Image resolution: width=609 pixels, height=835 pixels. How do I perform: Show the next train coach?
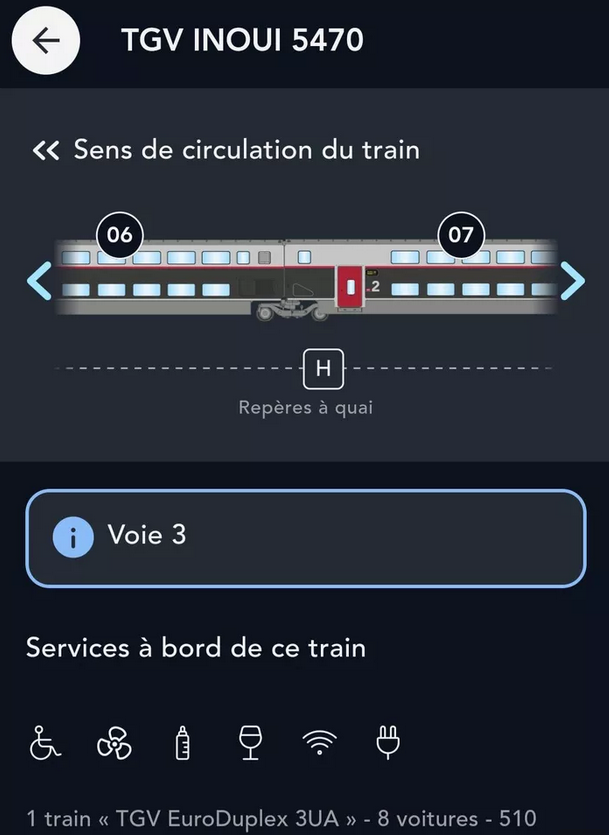572,281
